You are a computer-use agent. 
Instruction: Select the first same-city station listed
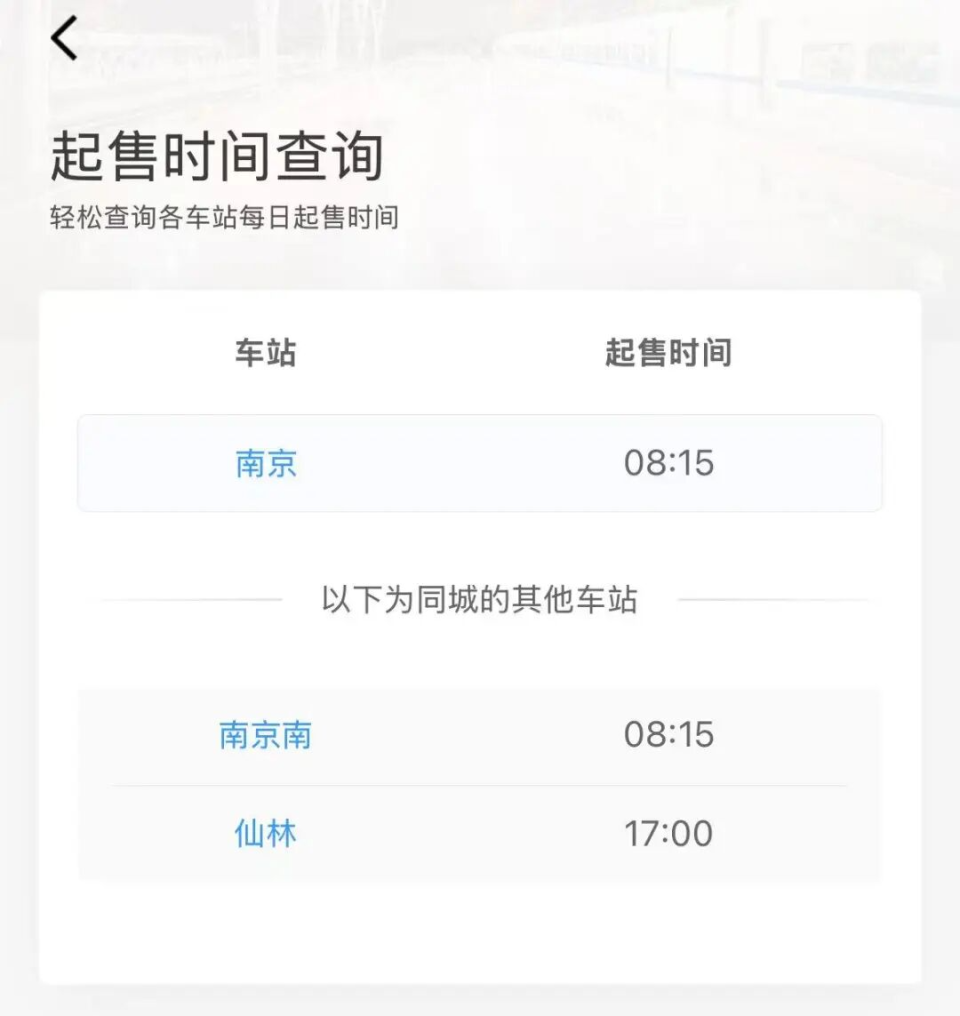(265, 735)
